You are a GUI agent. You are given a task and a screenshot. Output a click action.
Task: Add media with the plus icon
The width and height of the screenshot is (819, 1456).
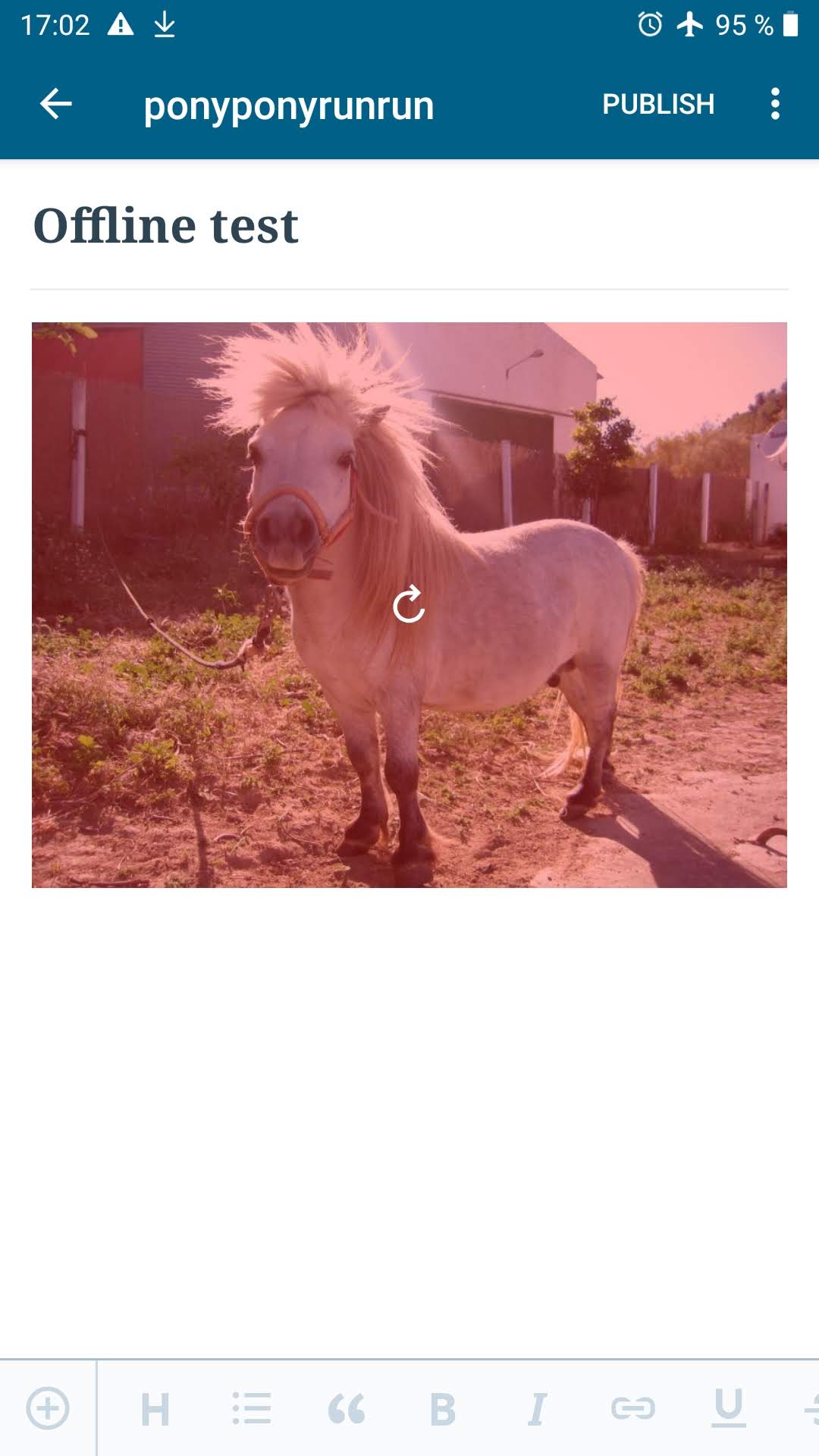click(48, 1408)
